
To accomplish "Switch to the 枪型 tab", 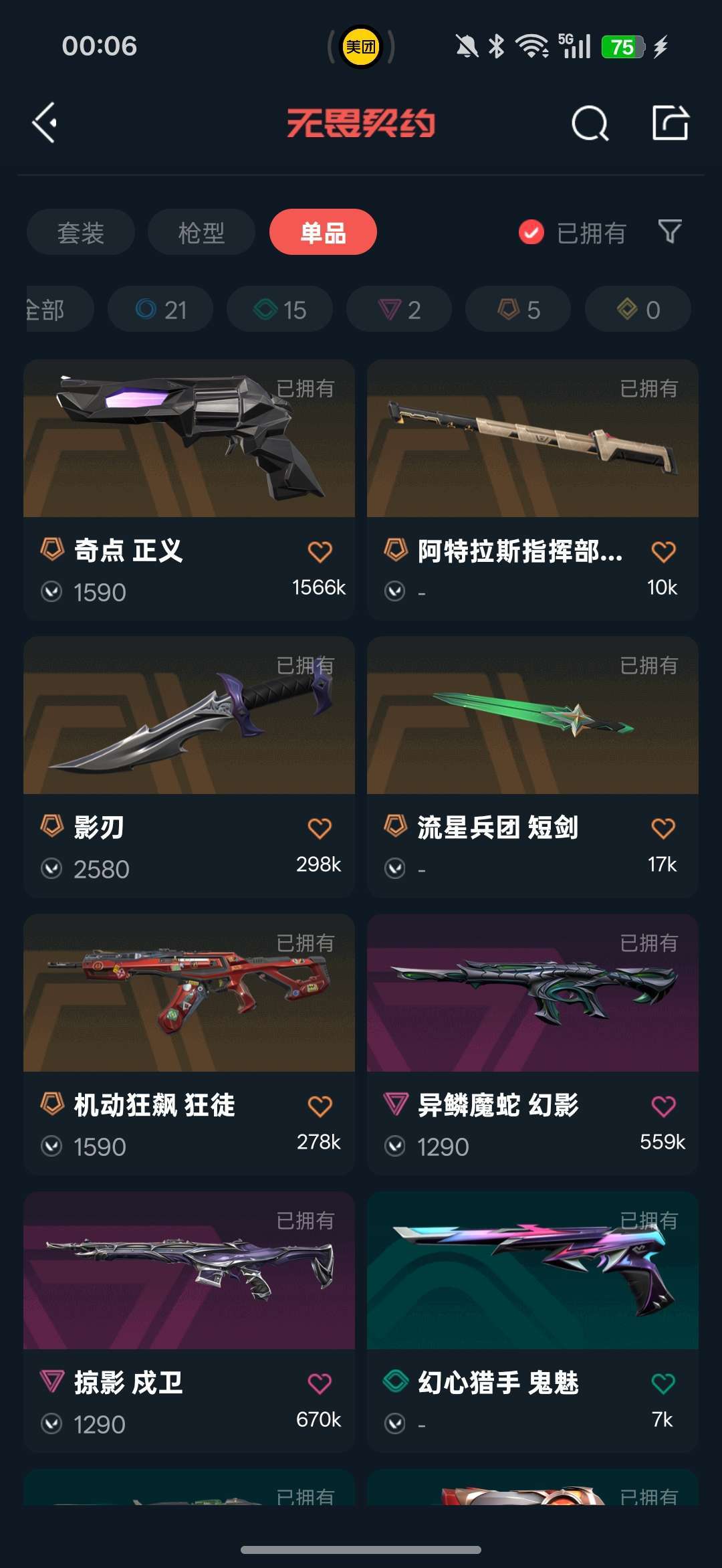I will (x=200, y=231).
